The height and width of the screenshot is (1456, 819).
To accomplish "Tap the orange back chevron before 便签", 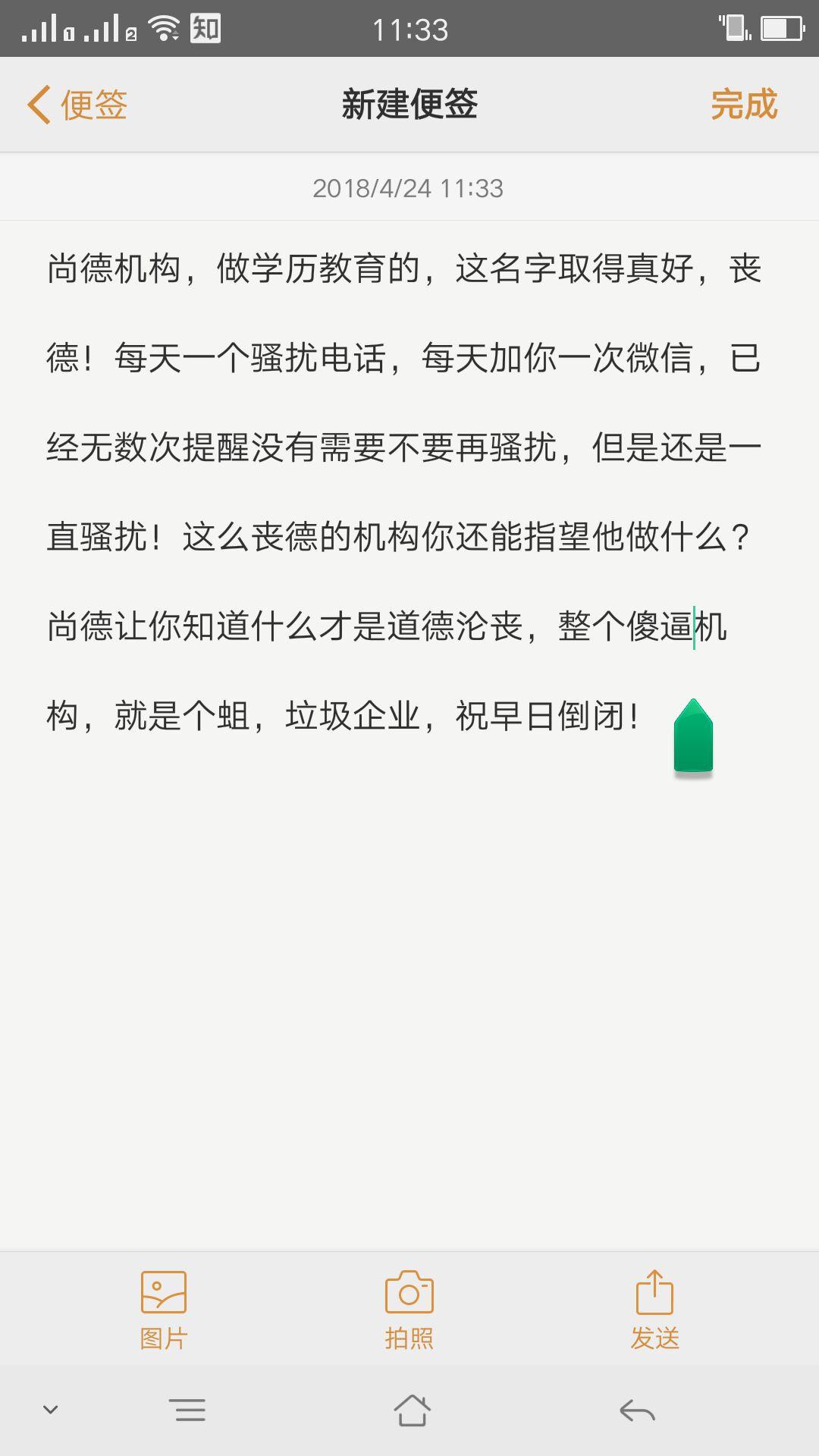I will coord(36,105).
